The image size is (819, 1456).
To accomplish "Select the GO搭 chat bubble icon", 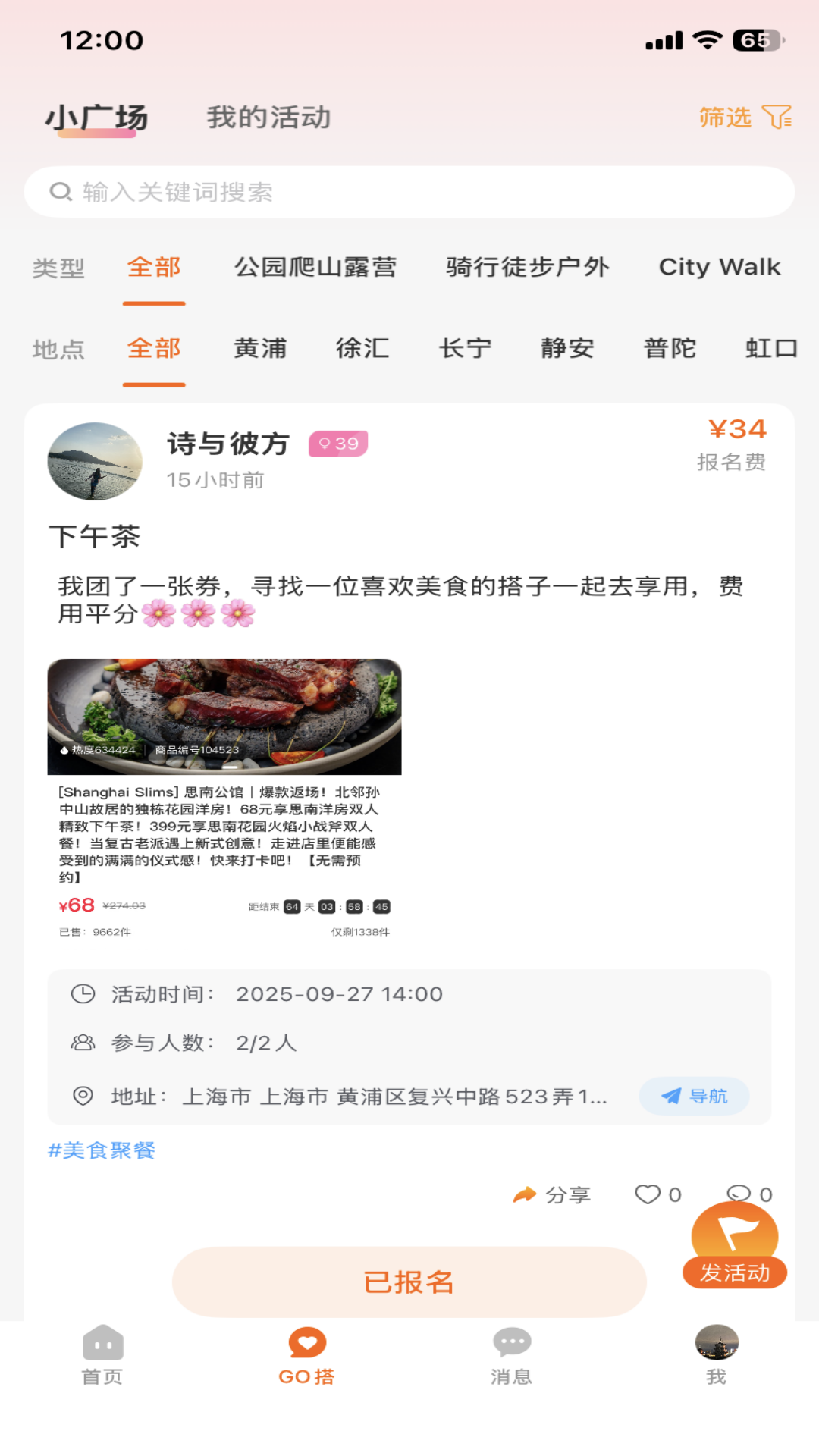I will click(x=306, y=1341).
